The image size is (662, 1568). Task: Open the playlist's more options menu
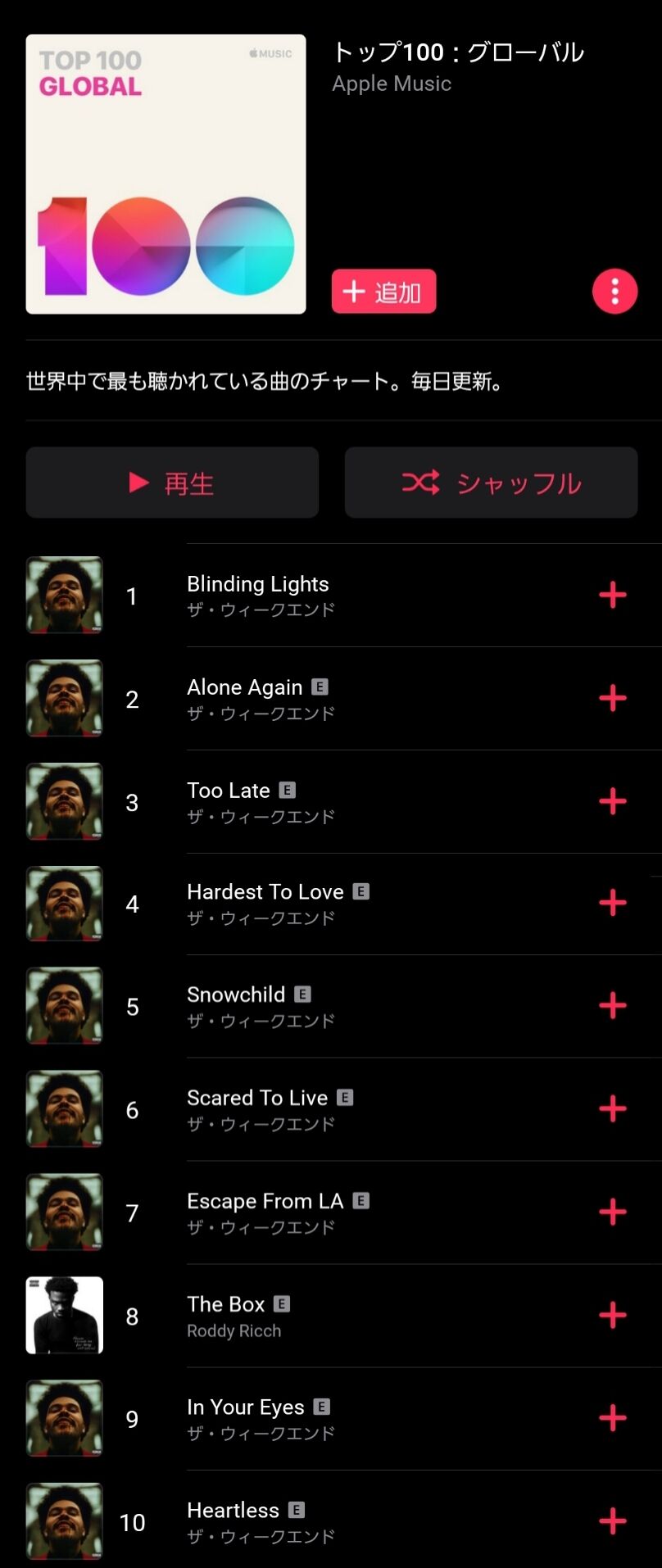[614, 292]
